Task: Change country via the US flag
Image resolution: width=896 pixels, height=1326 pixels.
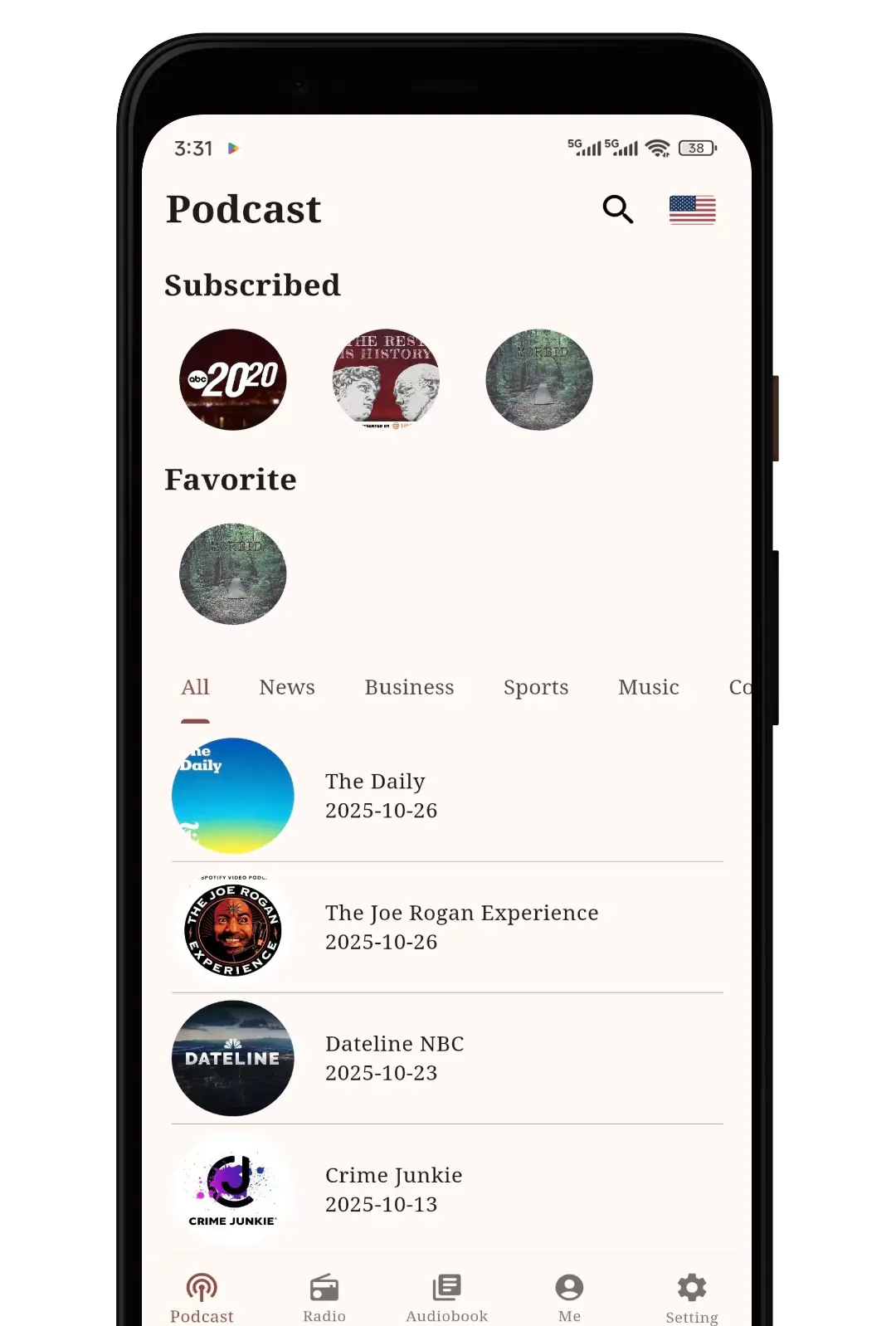Action: pos(692,210)
